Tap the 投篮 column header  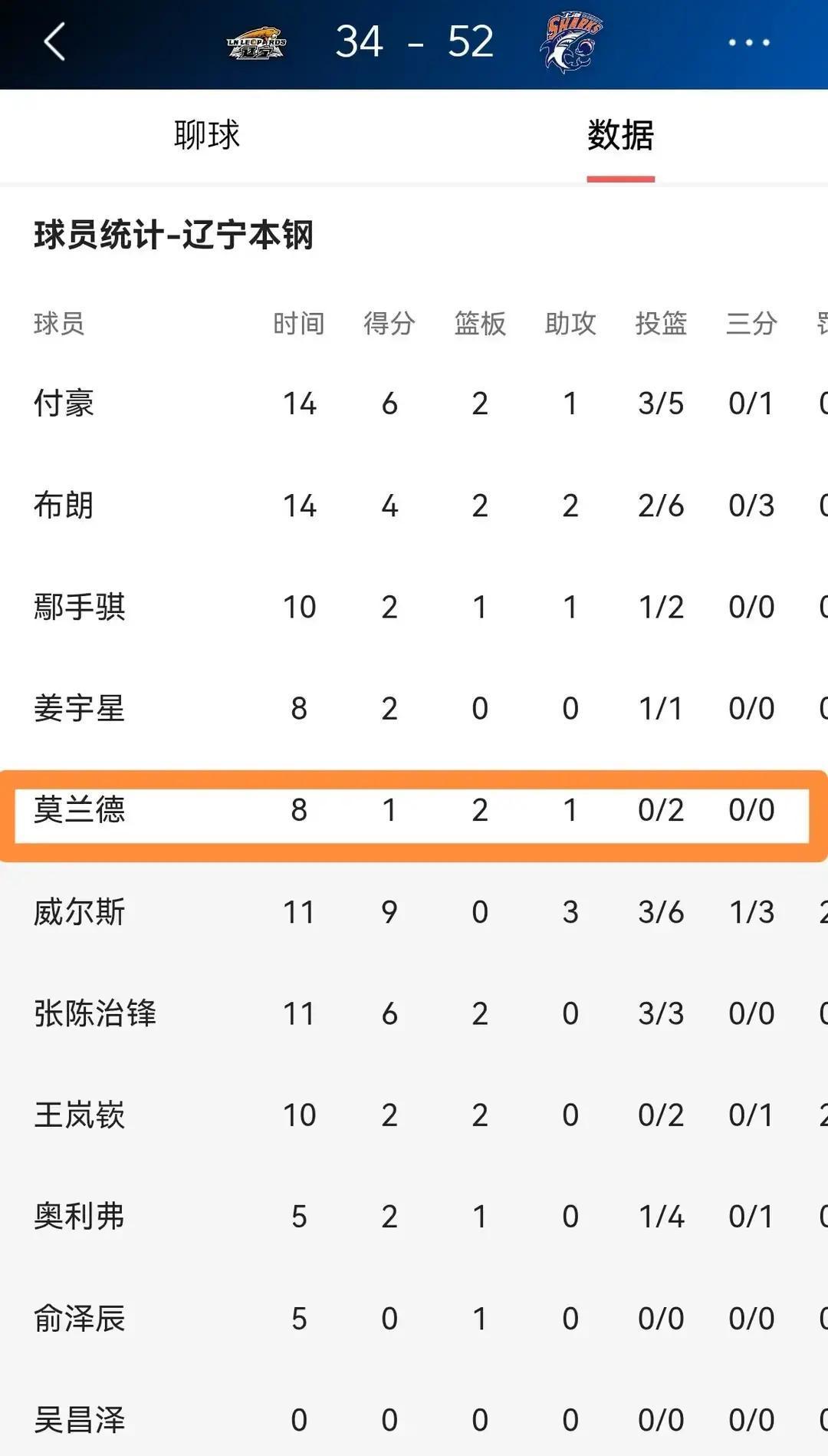661,325
